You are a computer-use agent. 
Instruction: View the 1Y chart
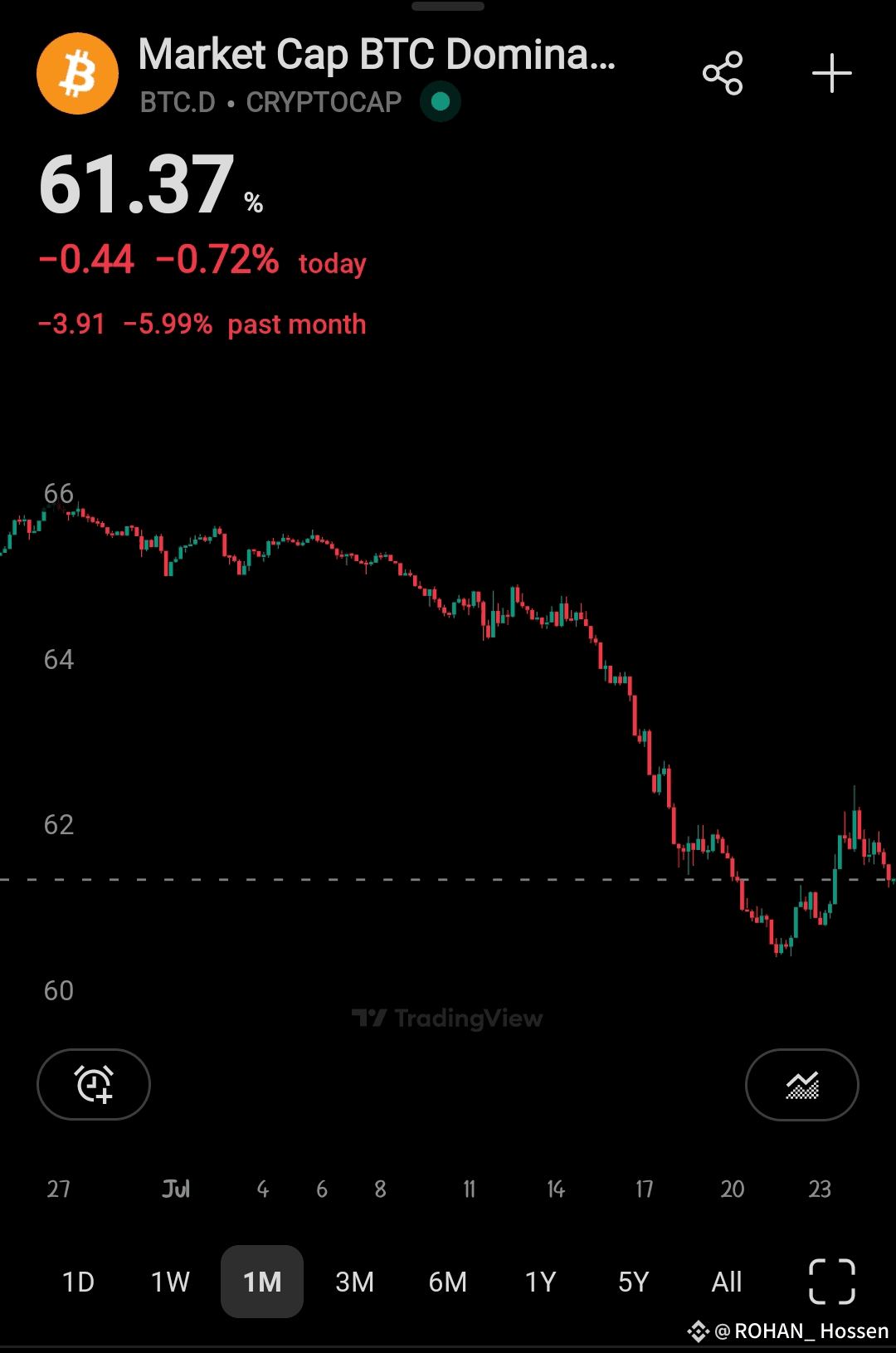click(540, 1282)
